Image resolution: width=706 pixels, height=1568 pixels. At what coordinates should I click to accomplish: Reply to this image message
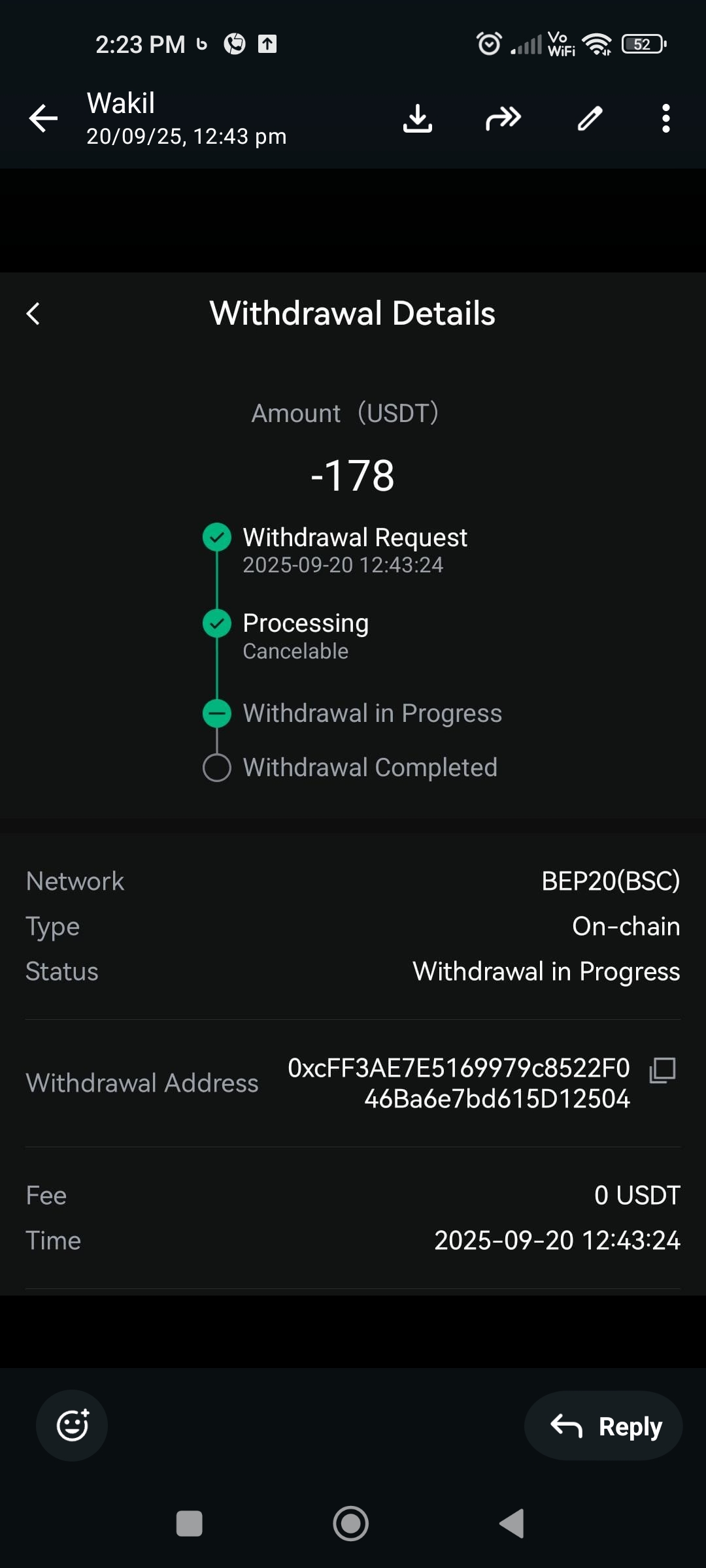click(x=603, y=1426)
